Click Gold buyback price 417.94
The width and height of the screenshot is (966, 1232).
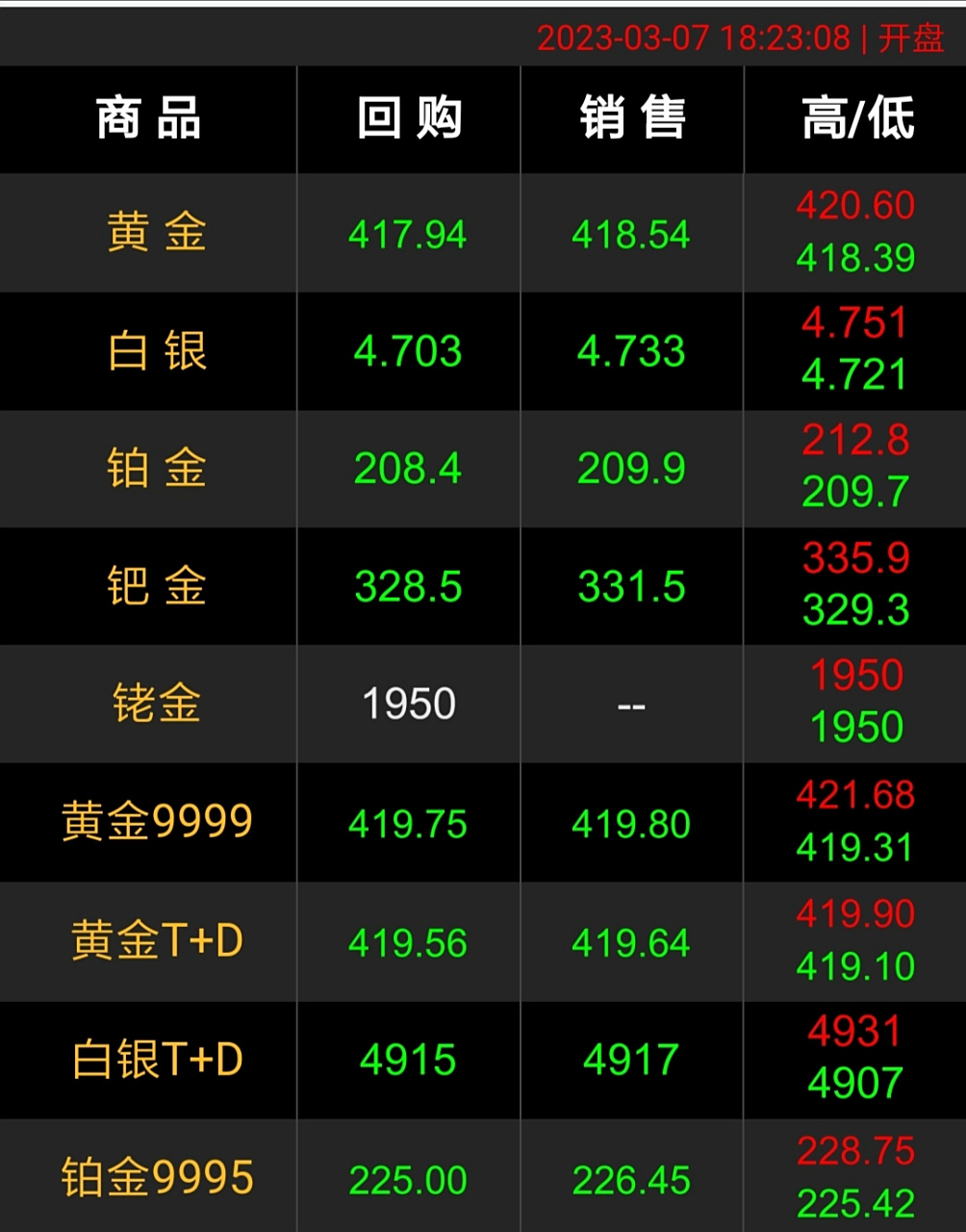[408, 232]
